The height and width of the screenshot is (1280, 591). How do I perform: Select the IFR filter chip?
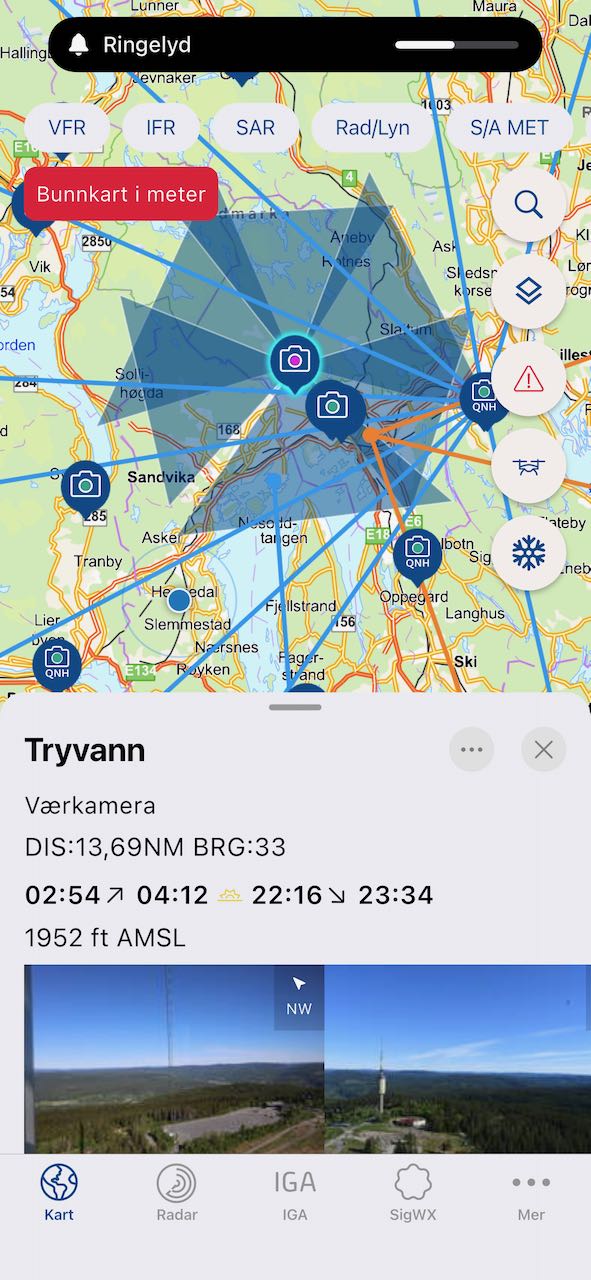tap(160, 128)
